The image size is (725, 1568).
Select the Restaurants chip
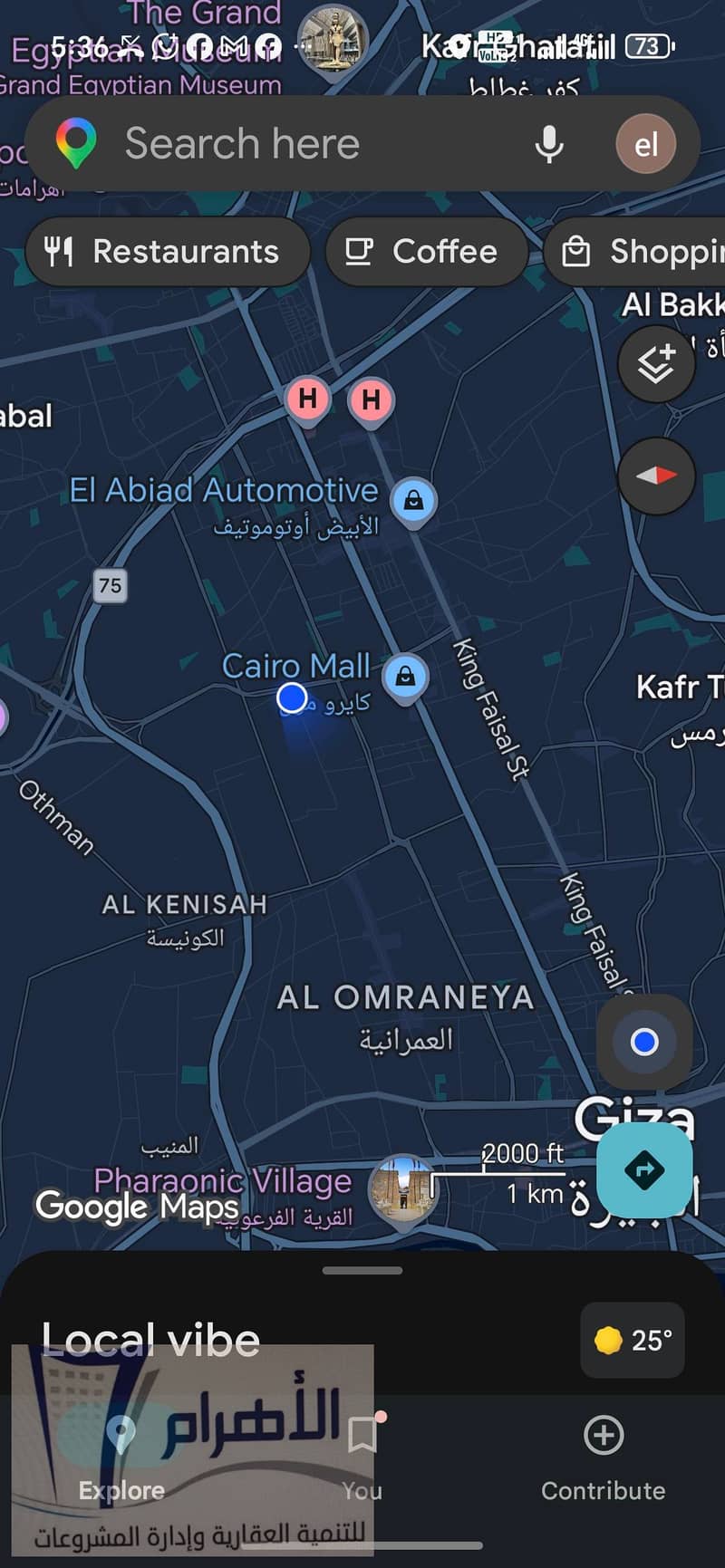(x=168, y=251)
